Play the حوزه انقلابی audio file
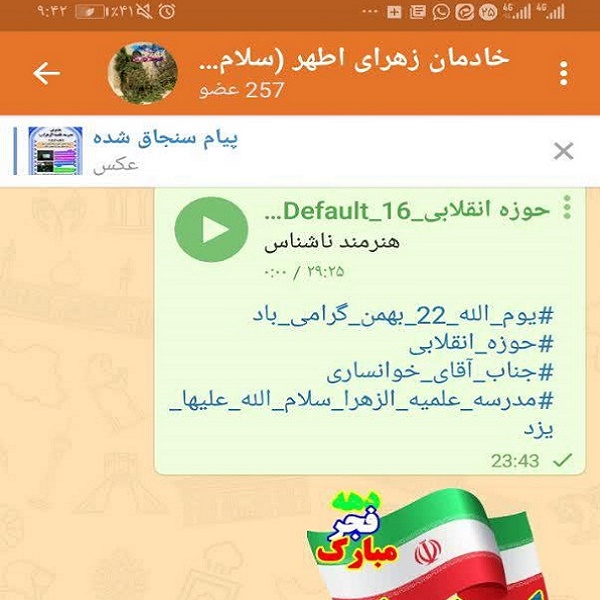 click(x=211, y=230)
